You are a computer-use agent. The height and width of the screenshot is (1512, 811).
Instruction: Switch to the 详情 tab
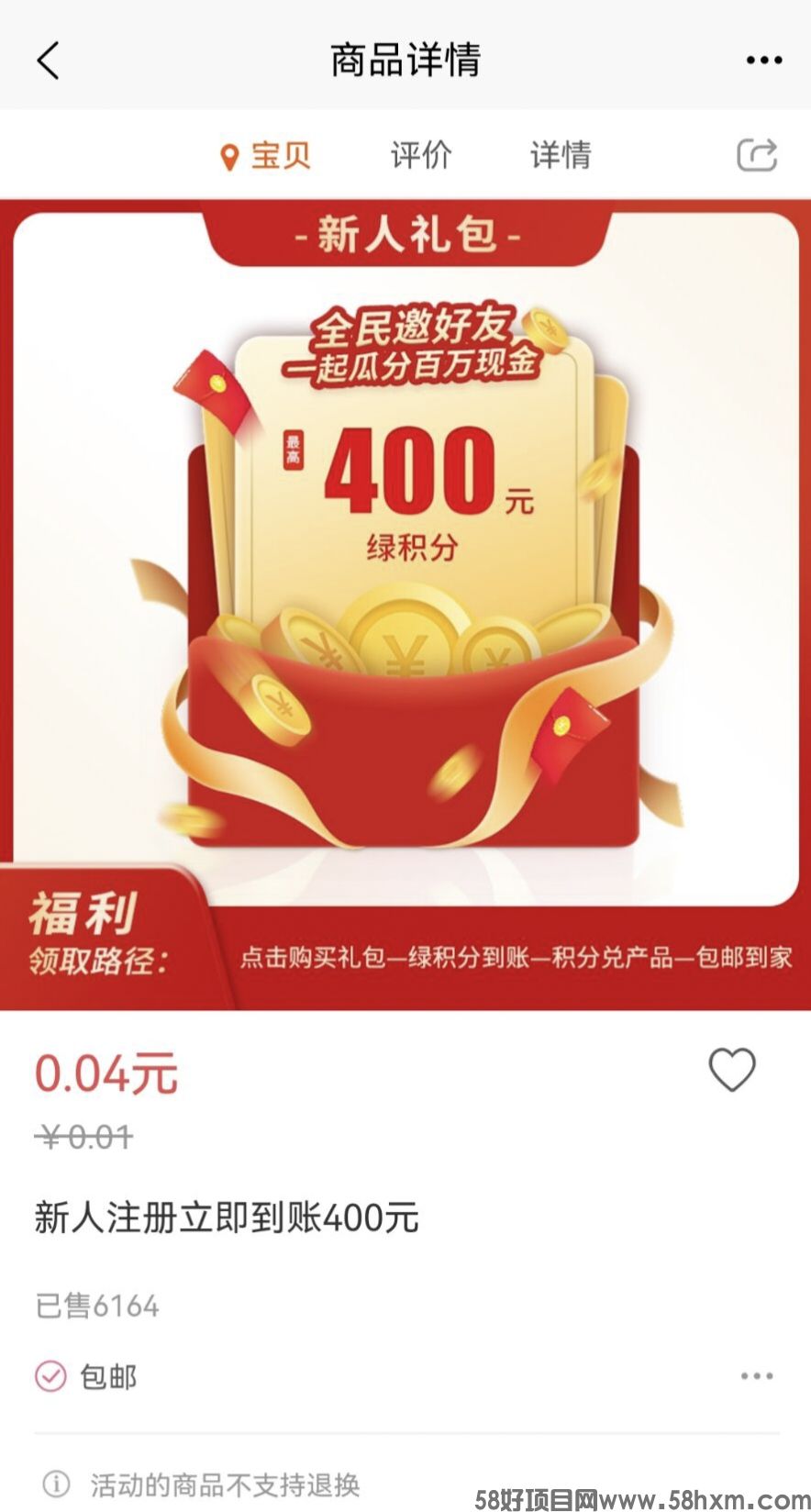coord(561,155)
